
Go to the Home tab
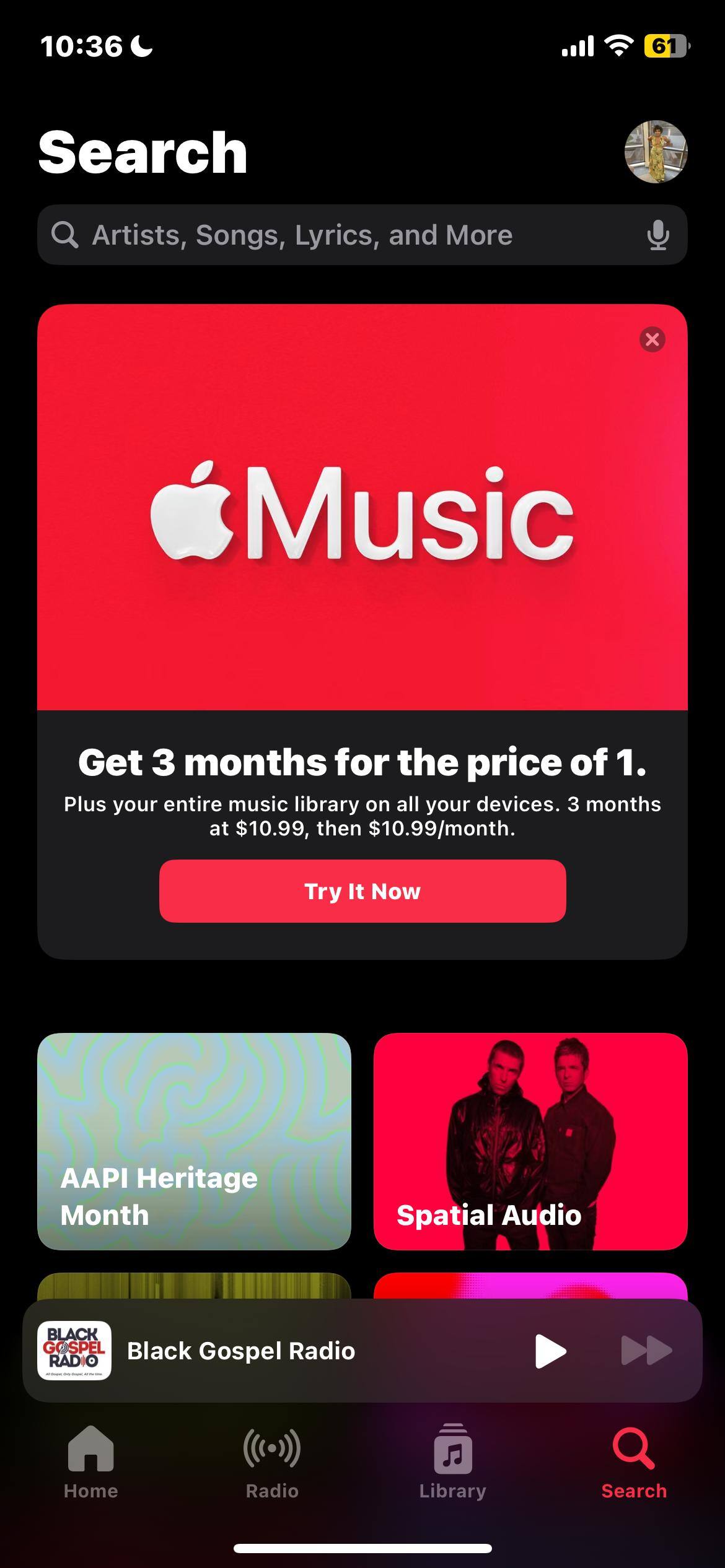click(90, 1461)
